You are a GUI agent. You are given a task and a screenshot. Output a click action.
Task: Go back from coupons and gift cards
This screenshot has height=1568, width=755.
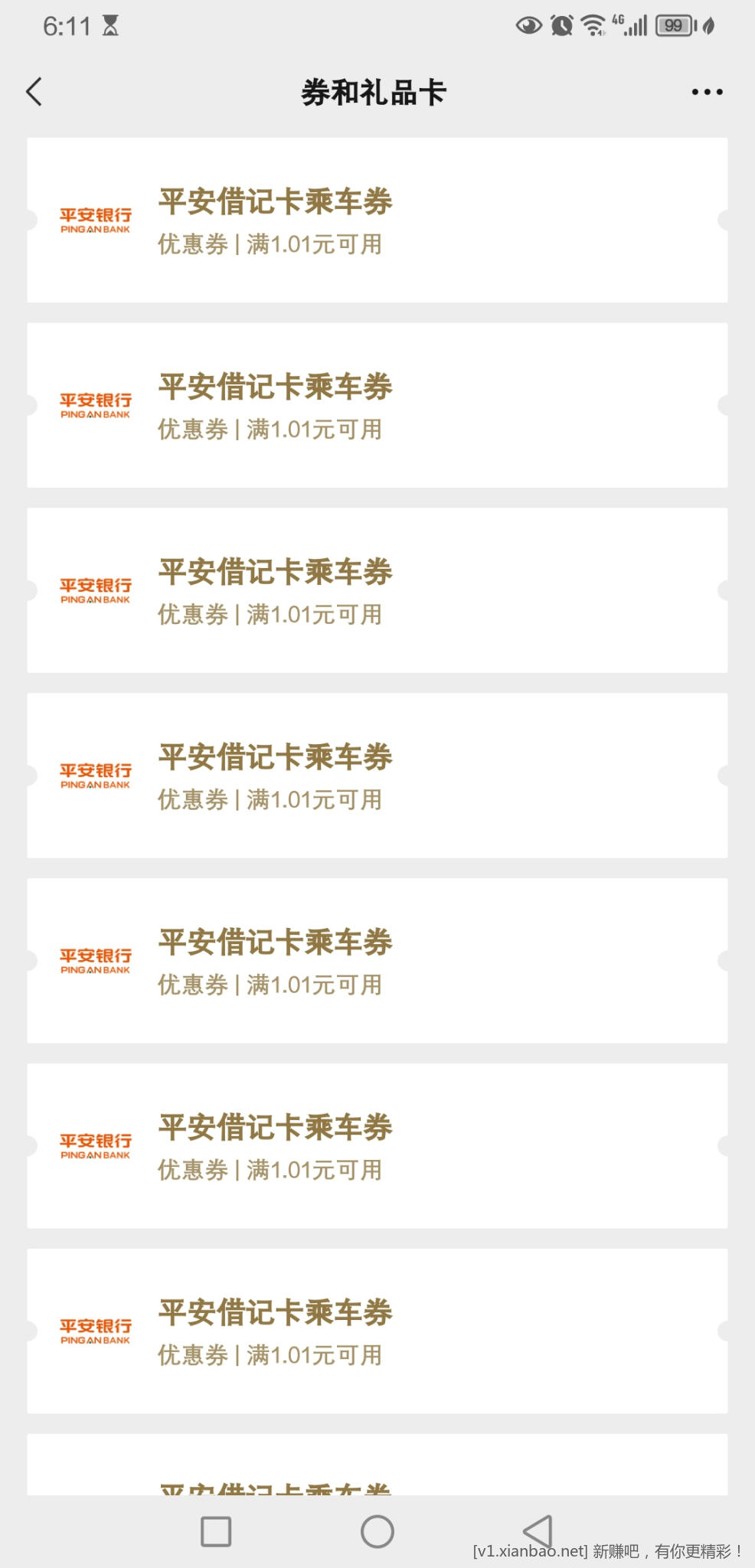coord(34,92)
